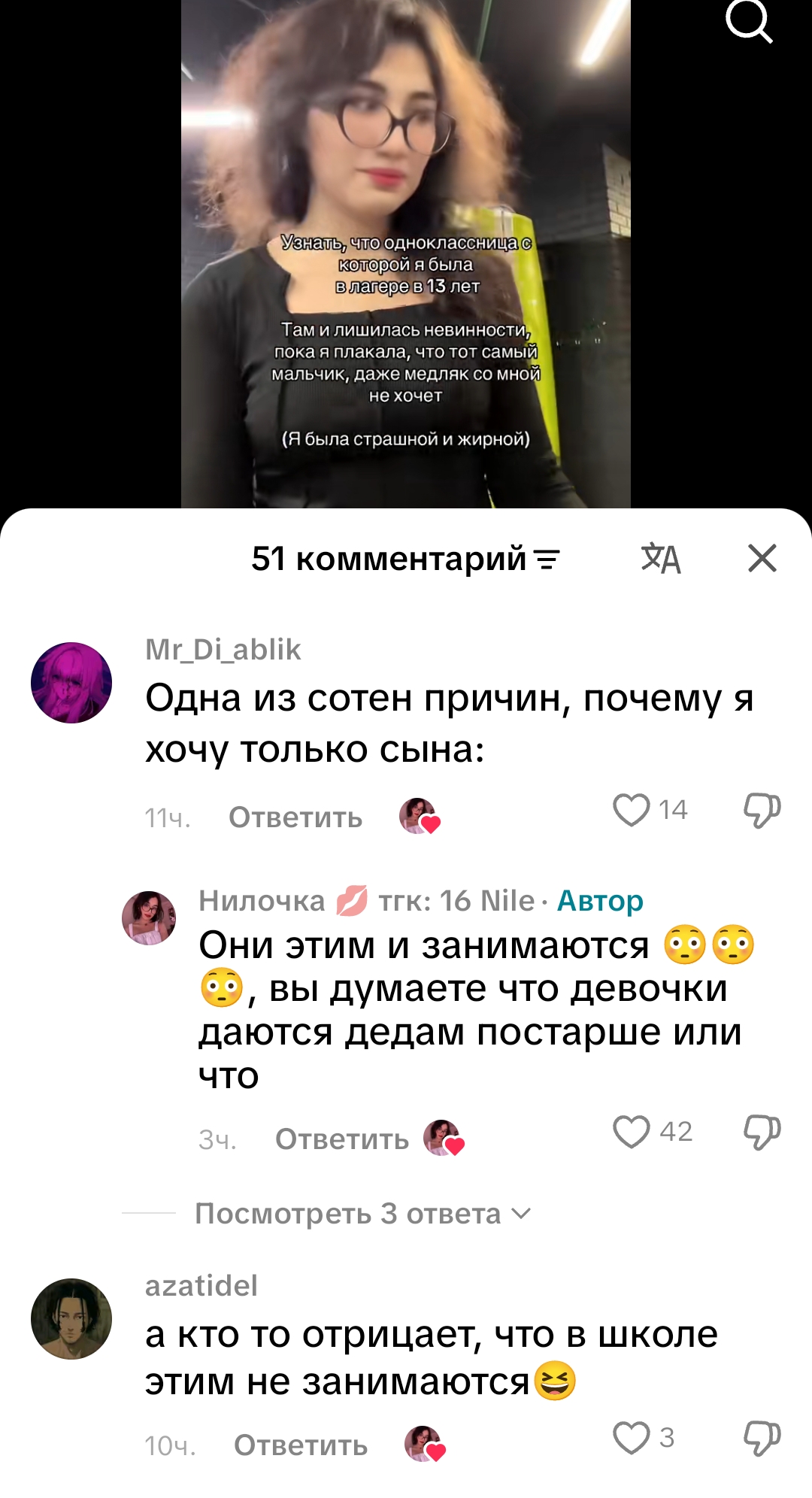Like Mr_Di_ablik's comment
This screenshot has width=812, height=1498.
pyautogui.click(x=631, y=810)
